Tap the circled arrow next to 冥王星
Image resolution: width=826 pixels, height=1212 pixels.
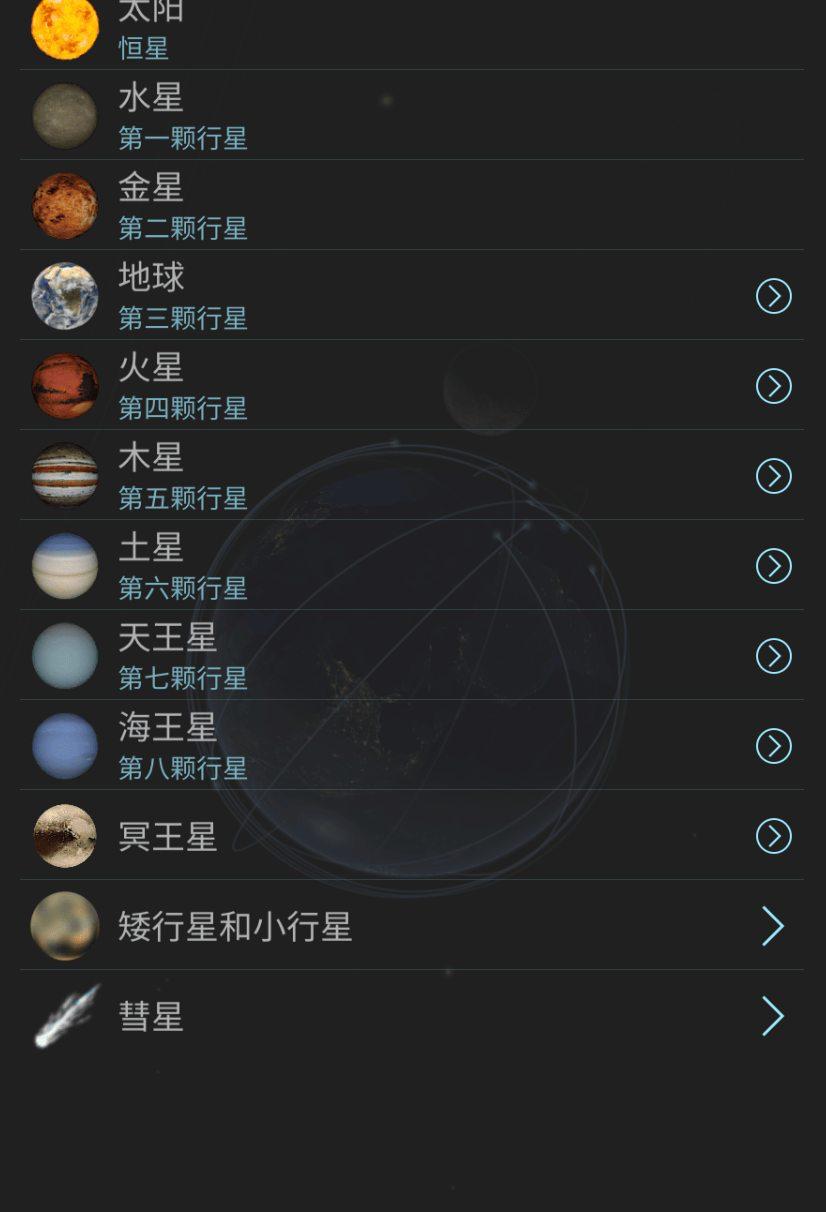tap(773, 836)
